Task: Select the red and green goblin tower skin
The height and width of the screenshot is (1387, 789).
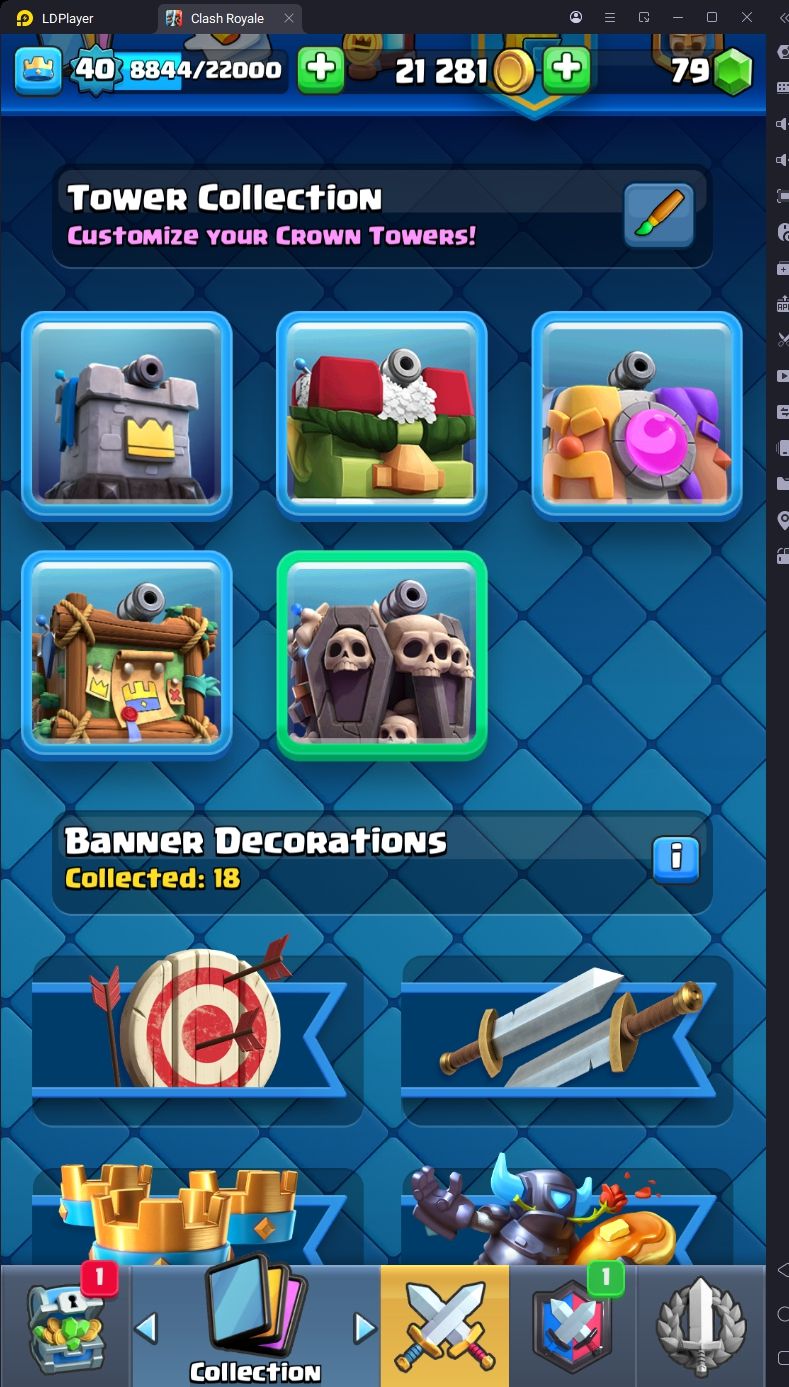Action: (x=382, y=415)
